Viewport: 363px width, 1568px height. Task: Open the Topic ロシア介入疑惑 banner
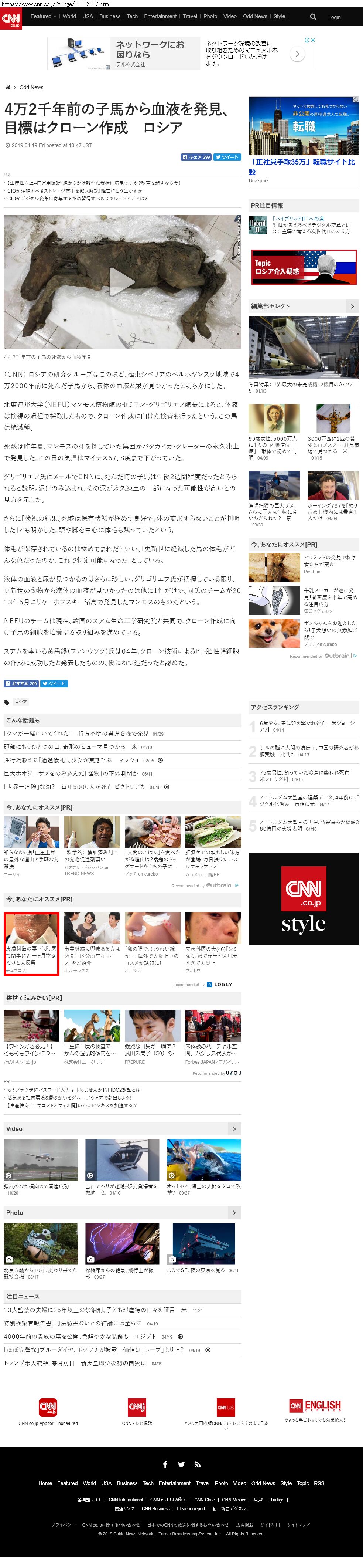(304, 267)
